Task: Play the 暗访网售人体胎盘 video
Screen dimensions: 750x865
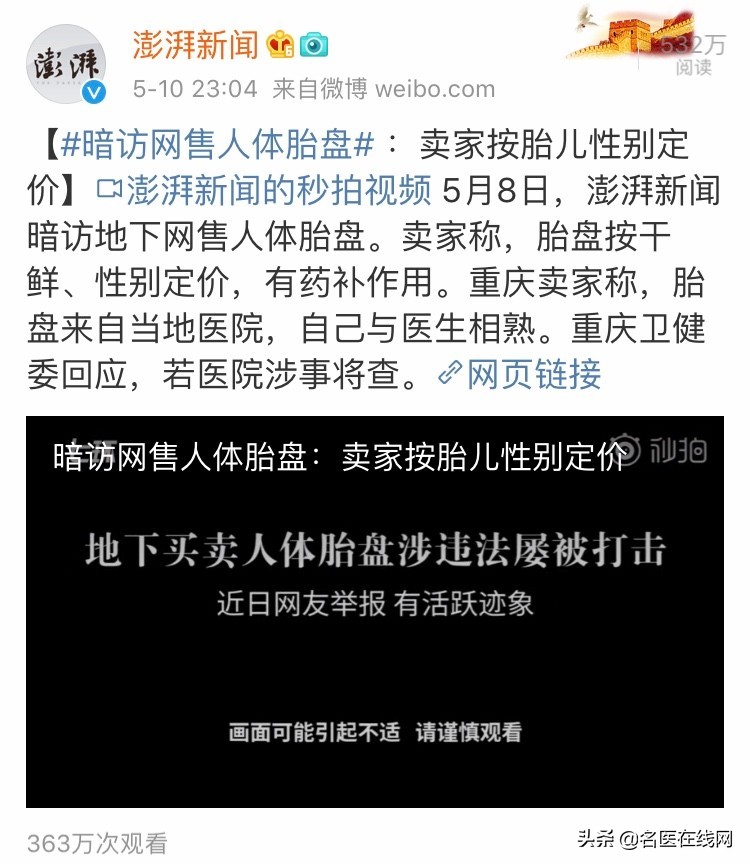Action: 375,612
